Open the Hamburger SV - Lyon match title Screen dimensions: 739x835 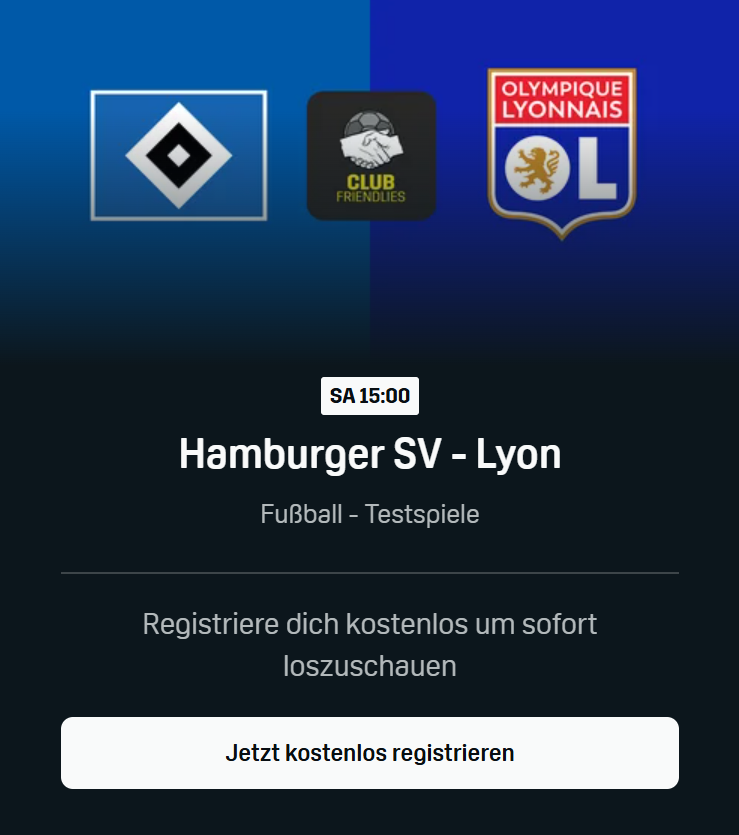click(x=369, y=453)
